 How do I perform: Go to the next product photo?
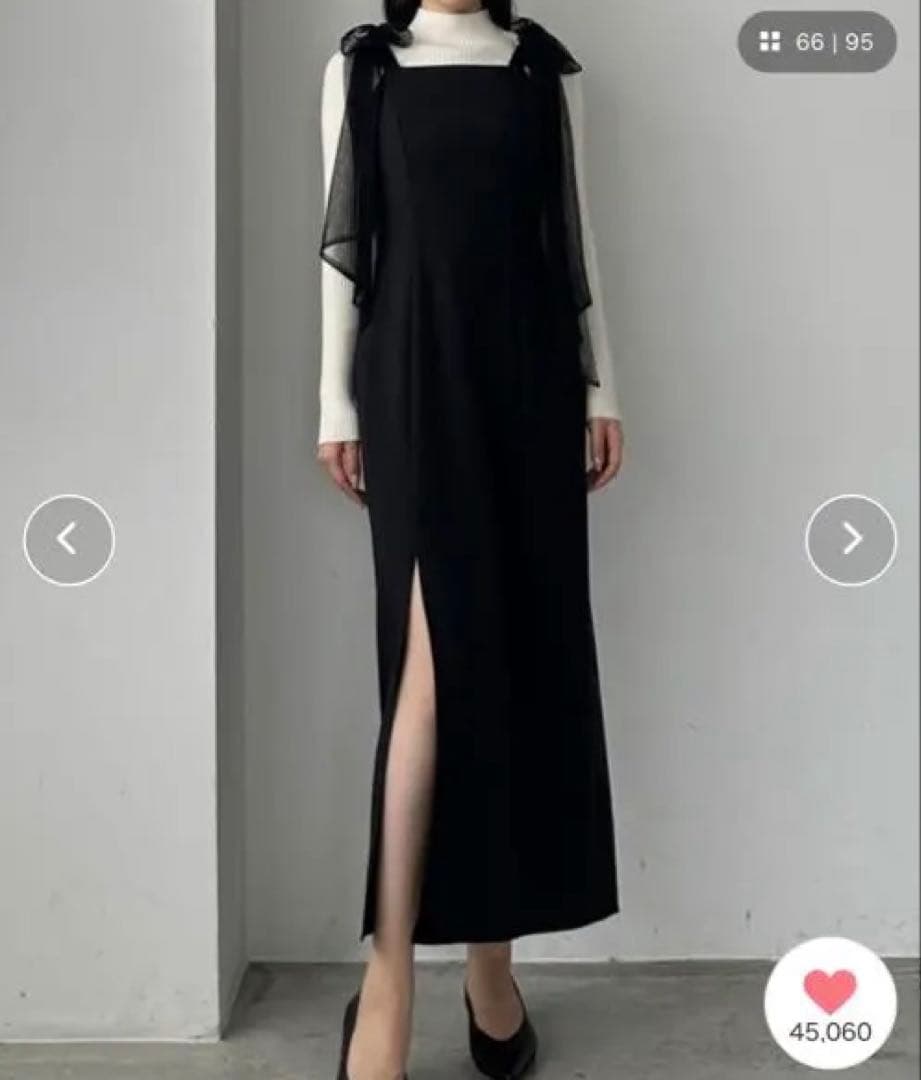[851, 540]
